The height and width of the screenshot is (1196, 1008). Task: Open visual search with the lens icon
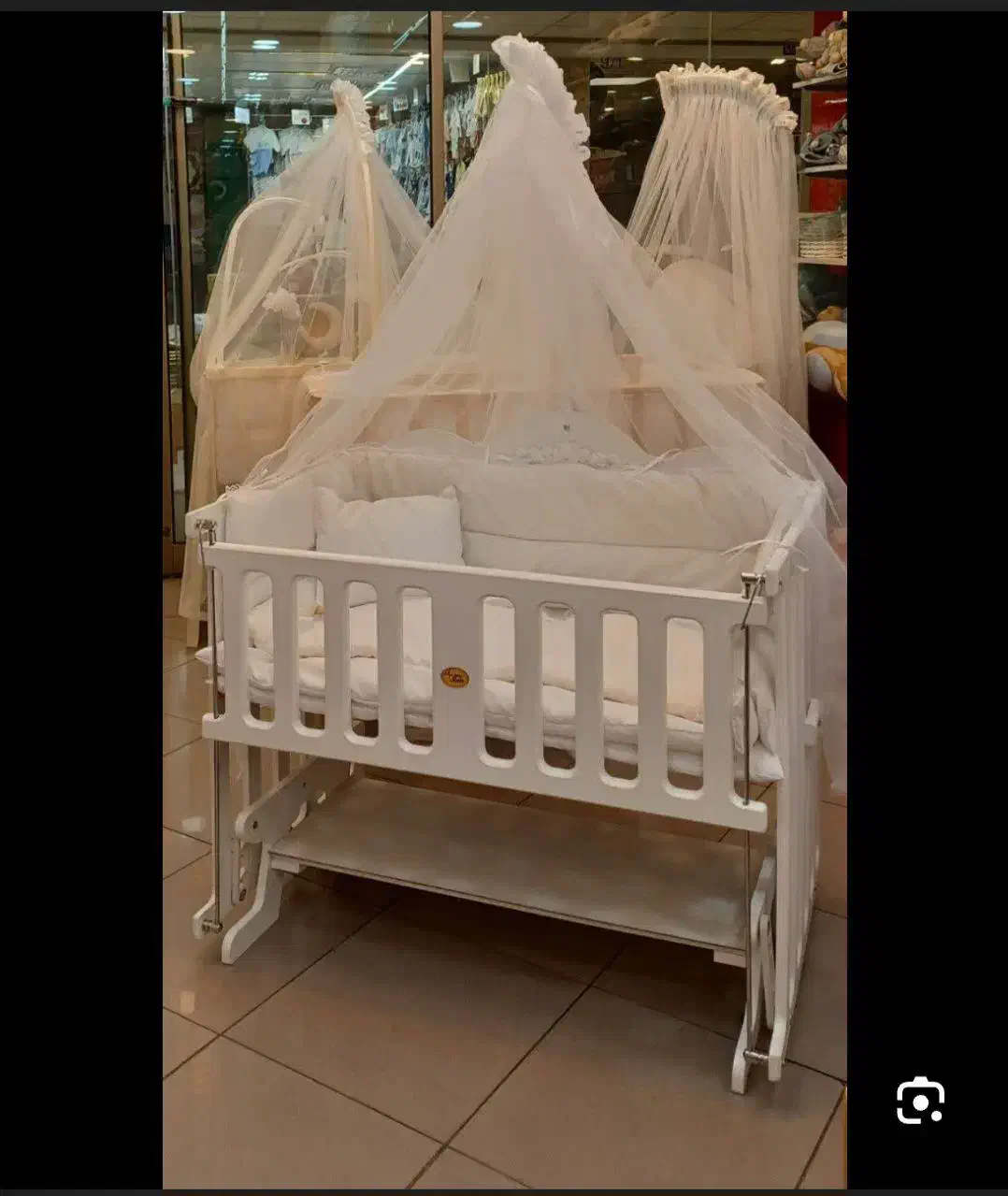[x=920, y=1102]
